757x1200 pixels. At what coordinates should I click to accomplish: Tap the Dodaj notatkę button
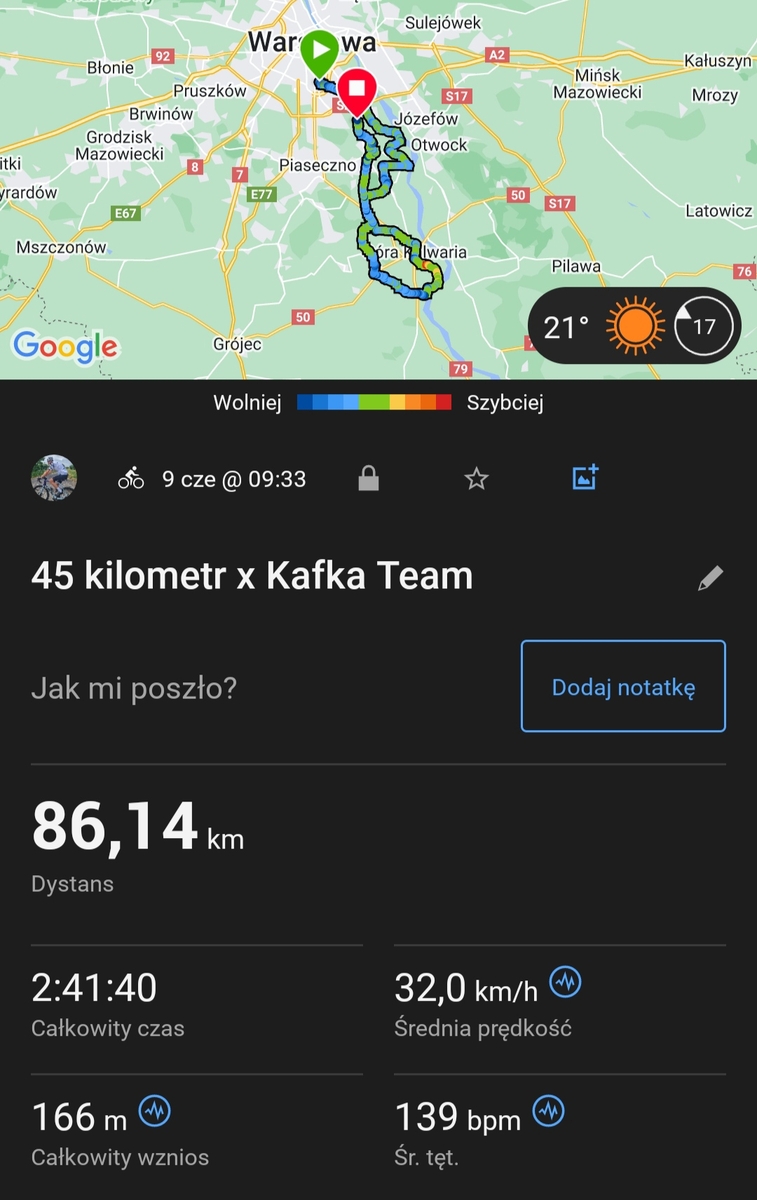tap(623, 687)
